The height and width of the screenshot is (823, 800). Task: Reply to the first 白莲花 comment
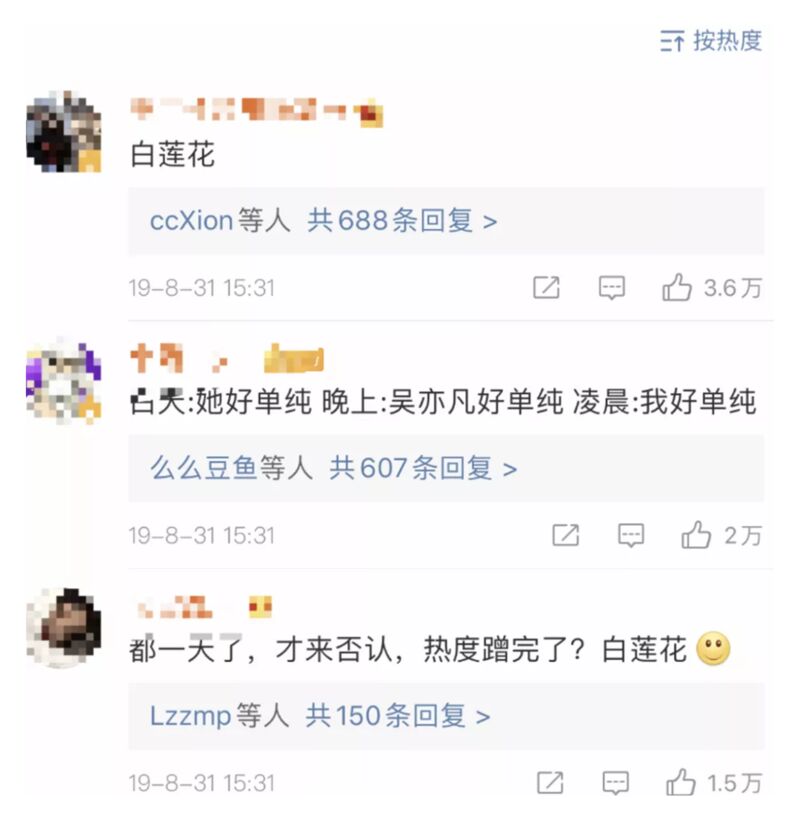click(x=611, y=289)
